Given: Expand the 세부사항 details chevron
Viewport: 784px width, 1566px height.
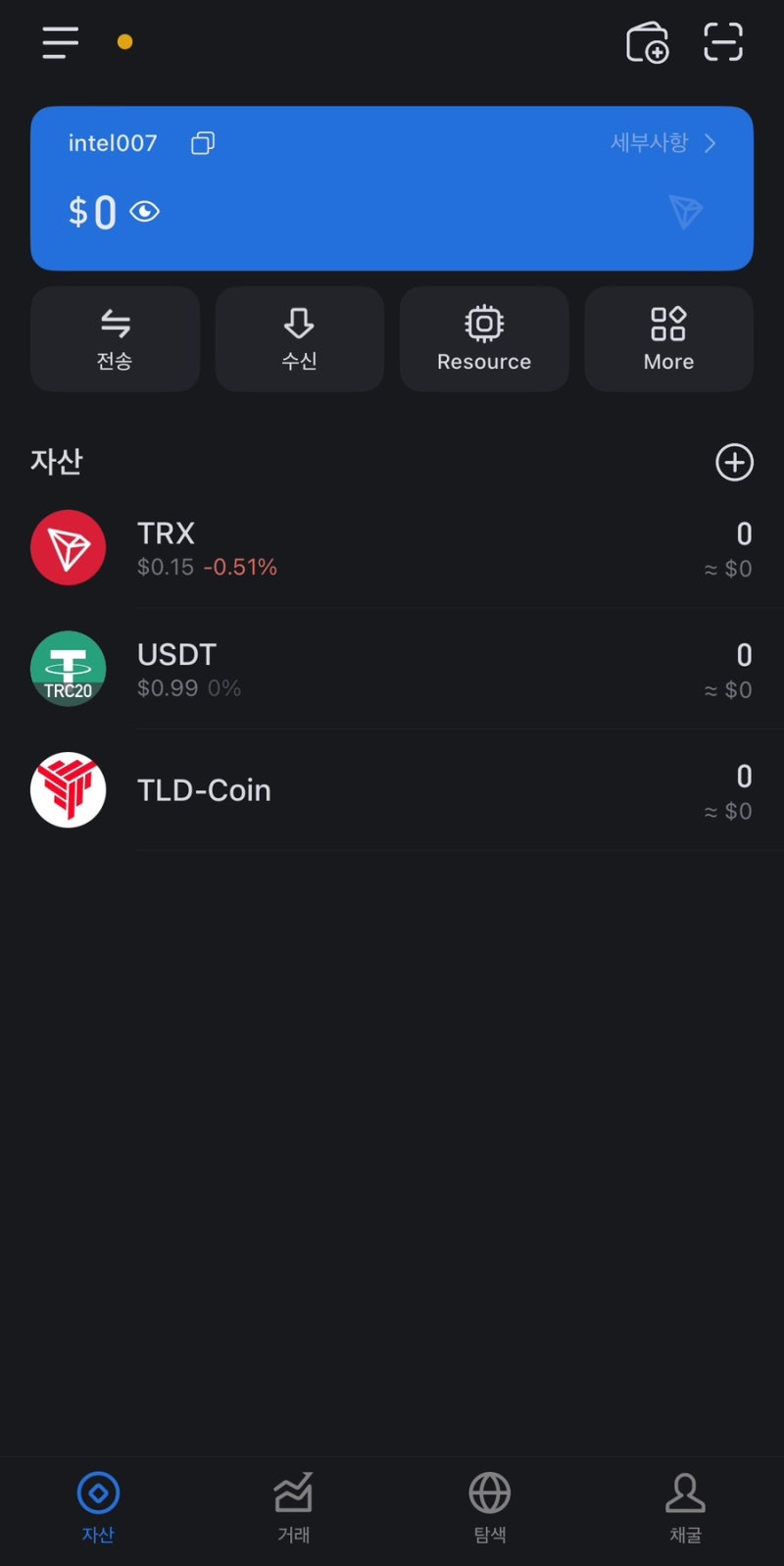Looking at the screenshot, I should coord(710,143).
